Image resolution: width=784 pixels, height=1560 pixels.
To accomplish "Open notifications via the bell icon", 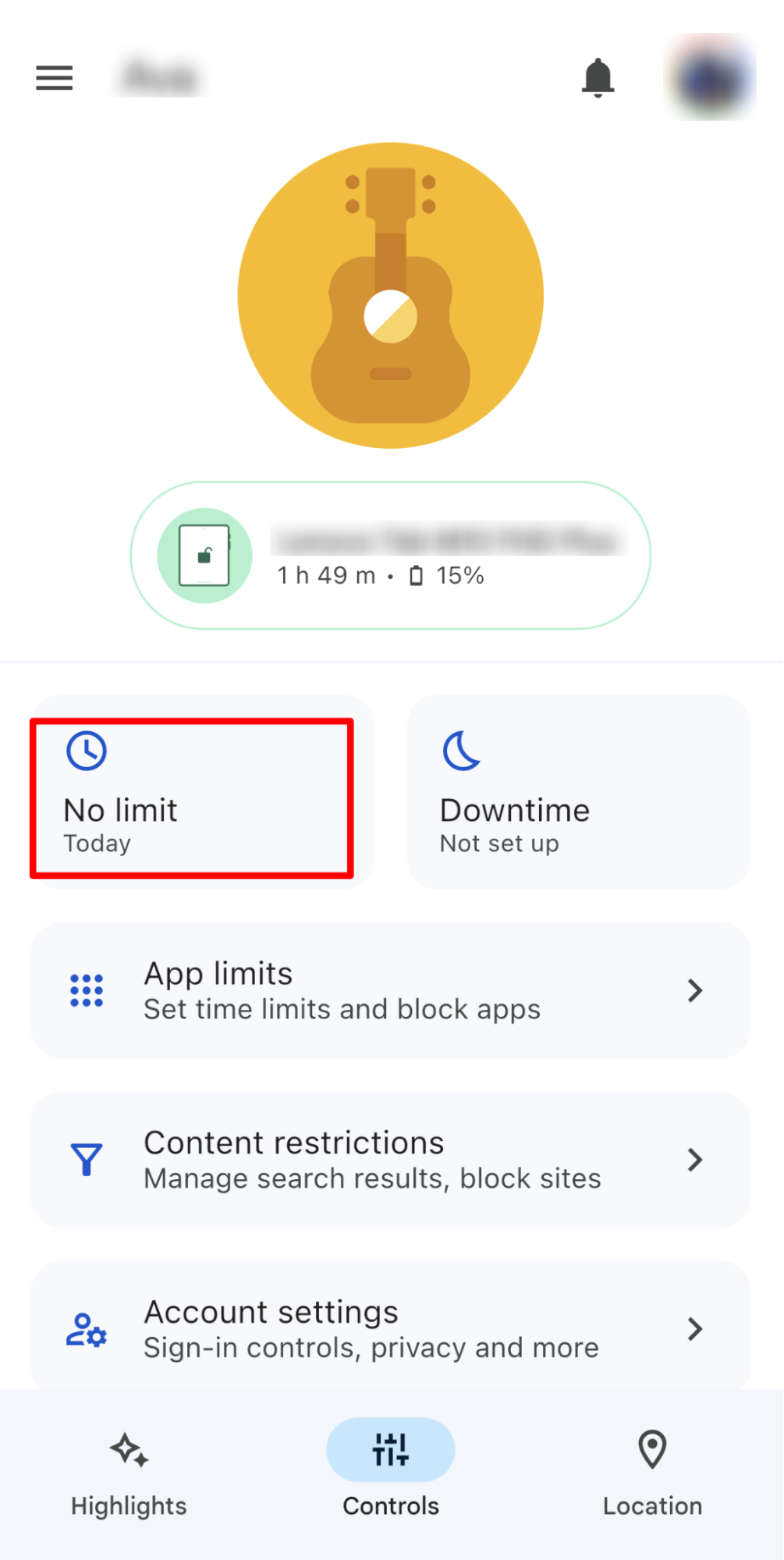I will coord(597,77).
